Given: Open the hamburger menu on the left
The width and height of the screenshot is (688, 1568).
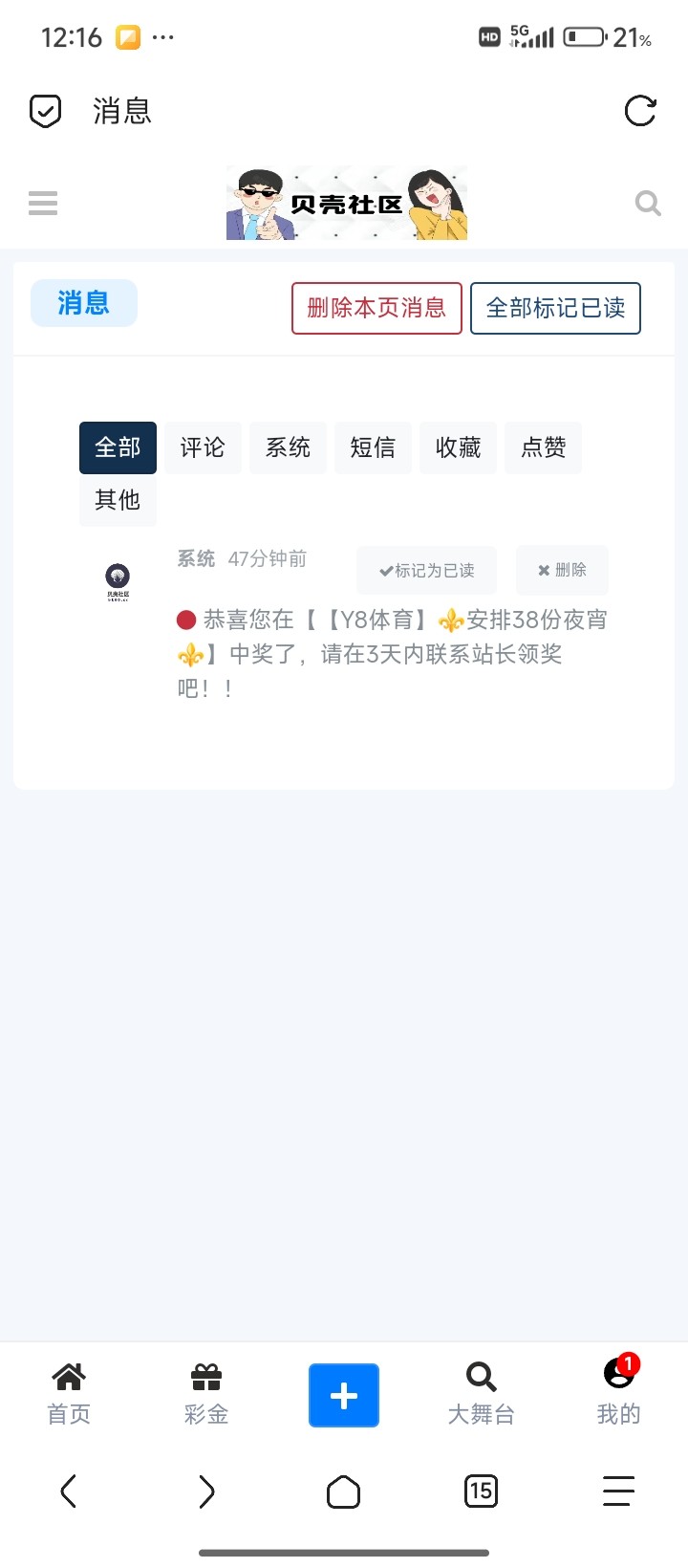Looking at the screenshot, I should coord(42,203).
